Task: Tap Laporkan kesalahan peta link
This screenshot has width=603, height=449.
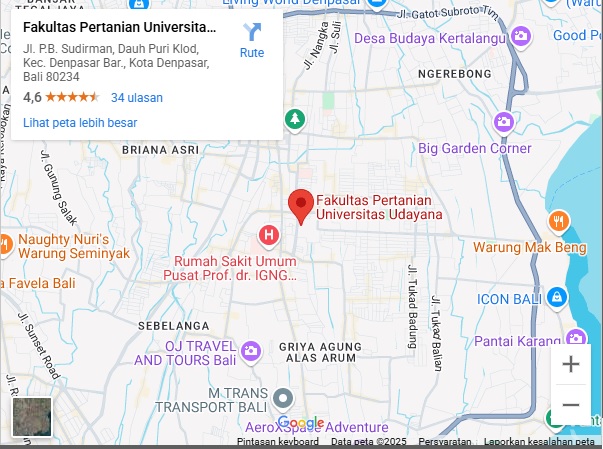Action: (539, 442)
